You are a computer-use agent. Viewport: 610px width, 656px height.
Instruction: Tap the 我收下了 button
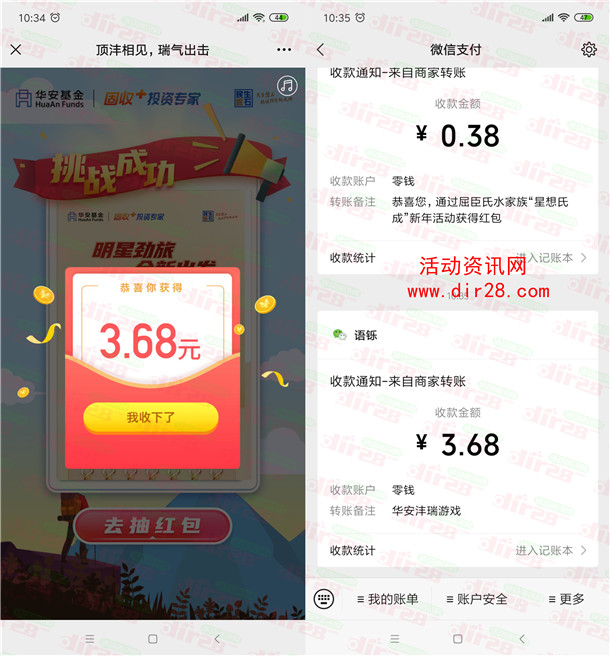coord(151,417)
